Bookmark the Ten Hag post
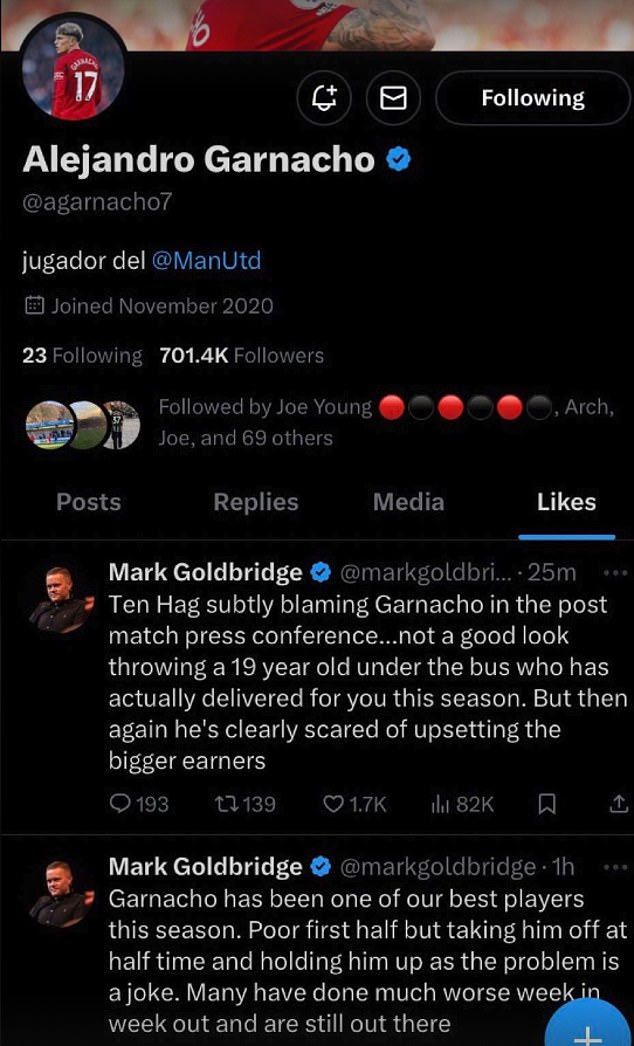Image resolution: width=634 pixels, height=1046 pixels. tap(546, 803)
